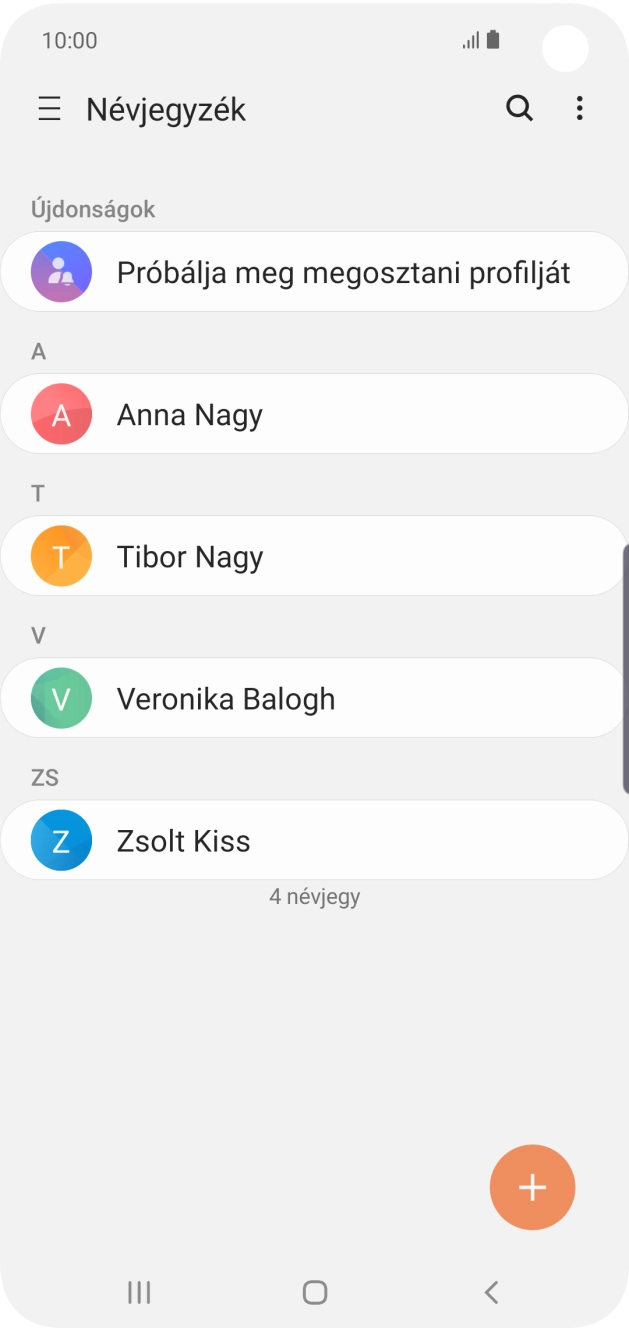
Task: Open Anna Nagy's contact
Action: [314, 414]
